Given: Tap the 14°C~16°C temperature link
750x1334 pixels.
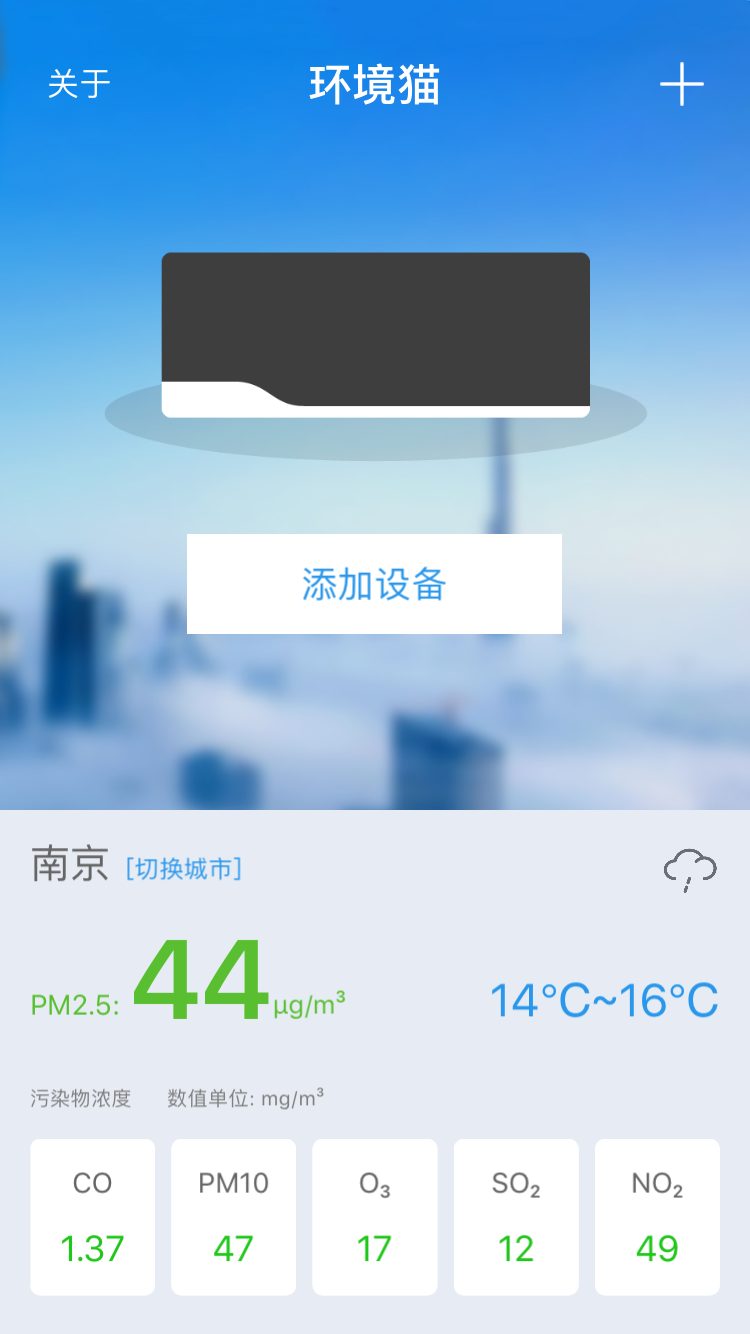Looking at the screenshot, I should [605, 997].
